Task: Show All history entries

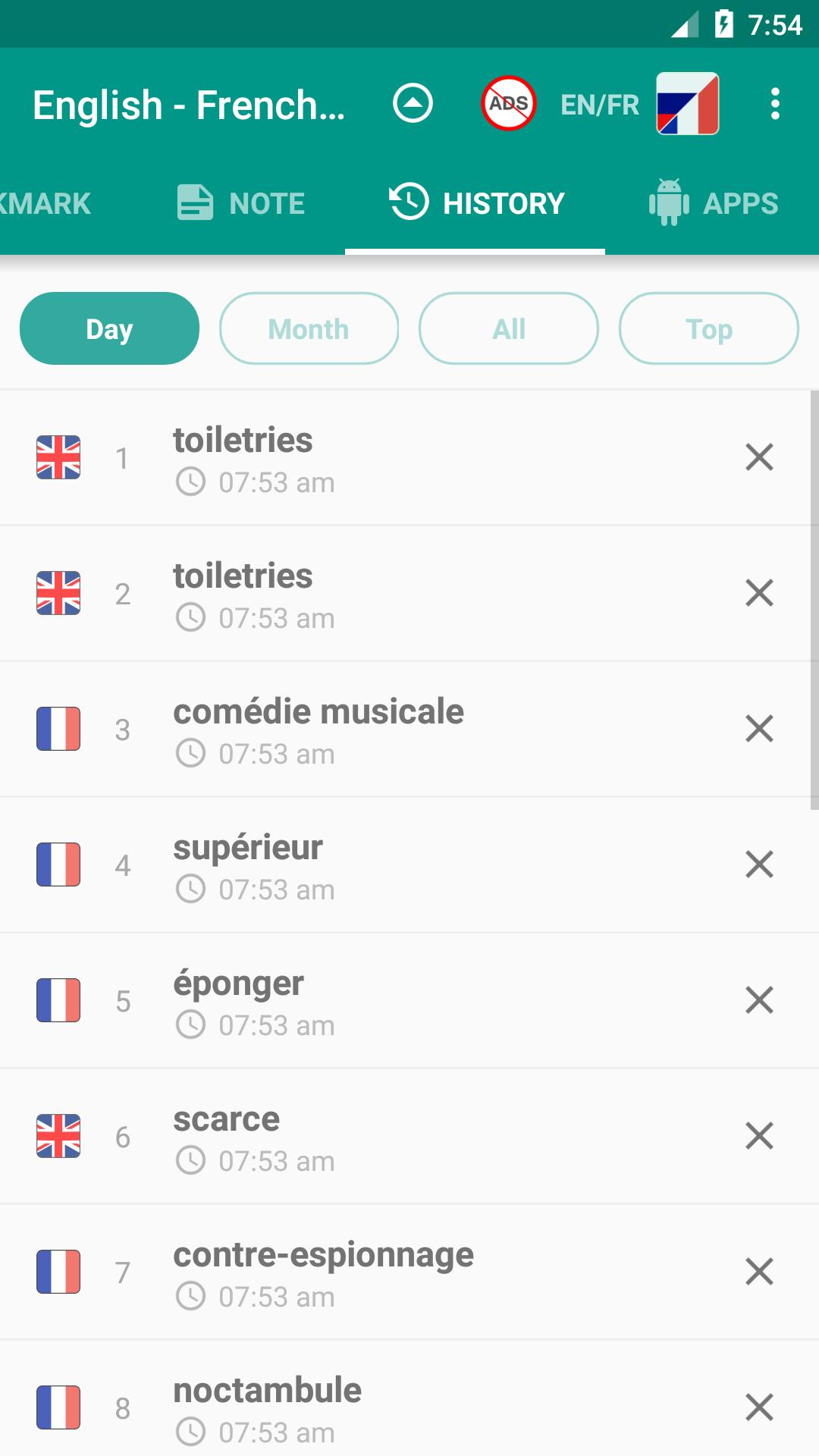Action: click(509, 329)
